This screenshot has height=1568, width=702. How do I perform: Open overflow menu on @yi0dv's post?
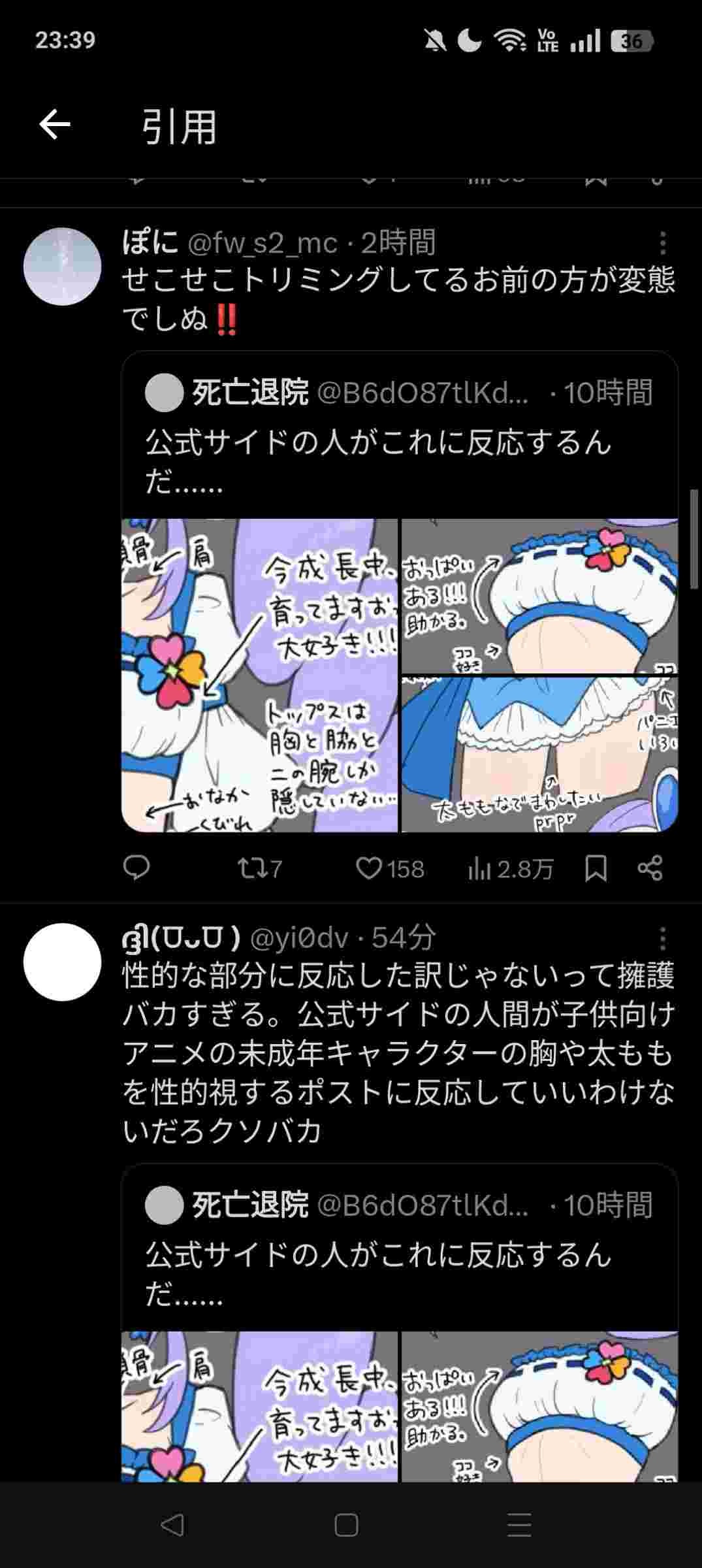point(662,939)
